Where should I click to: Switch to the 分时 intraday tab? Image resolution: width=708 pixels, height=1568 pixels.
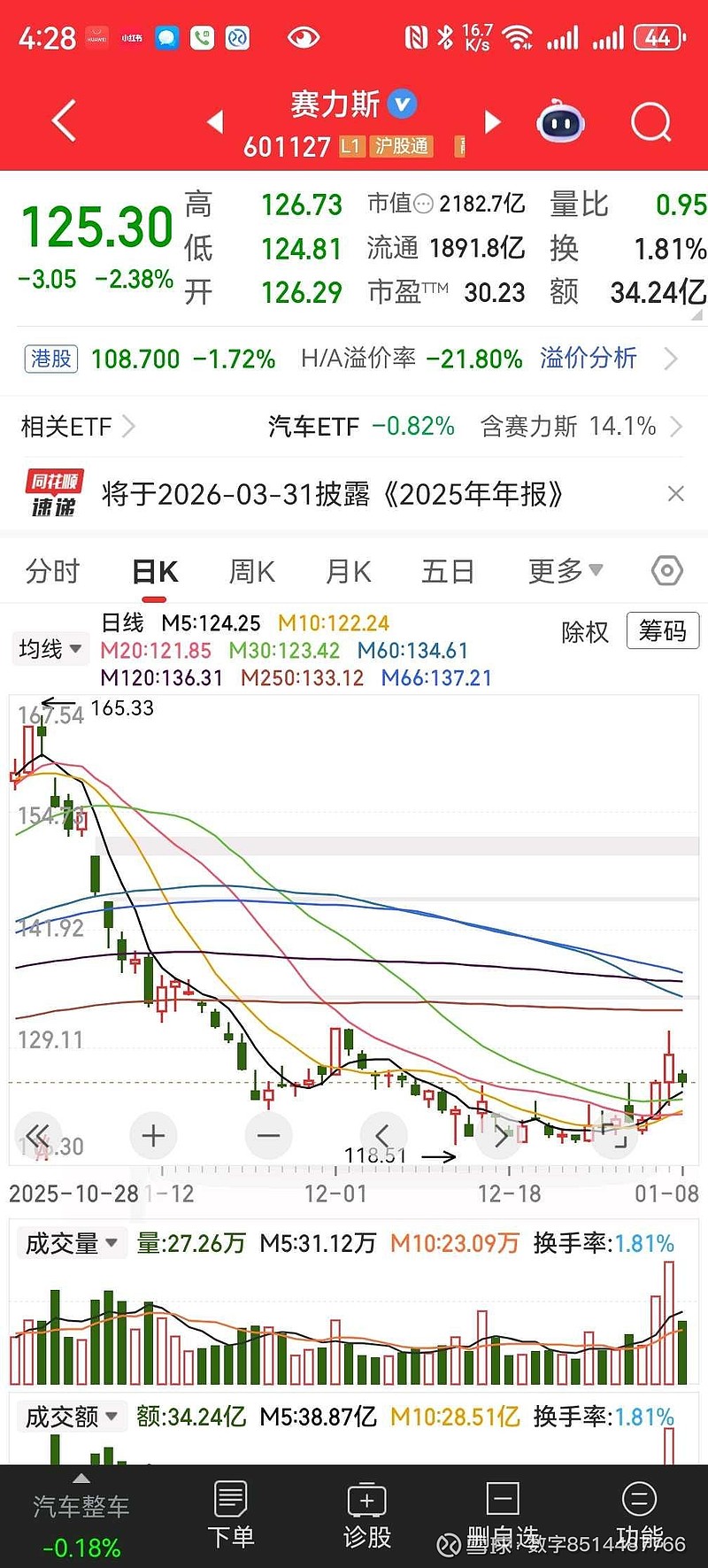click(51, 571)
